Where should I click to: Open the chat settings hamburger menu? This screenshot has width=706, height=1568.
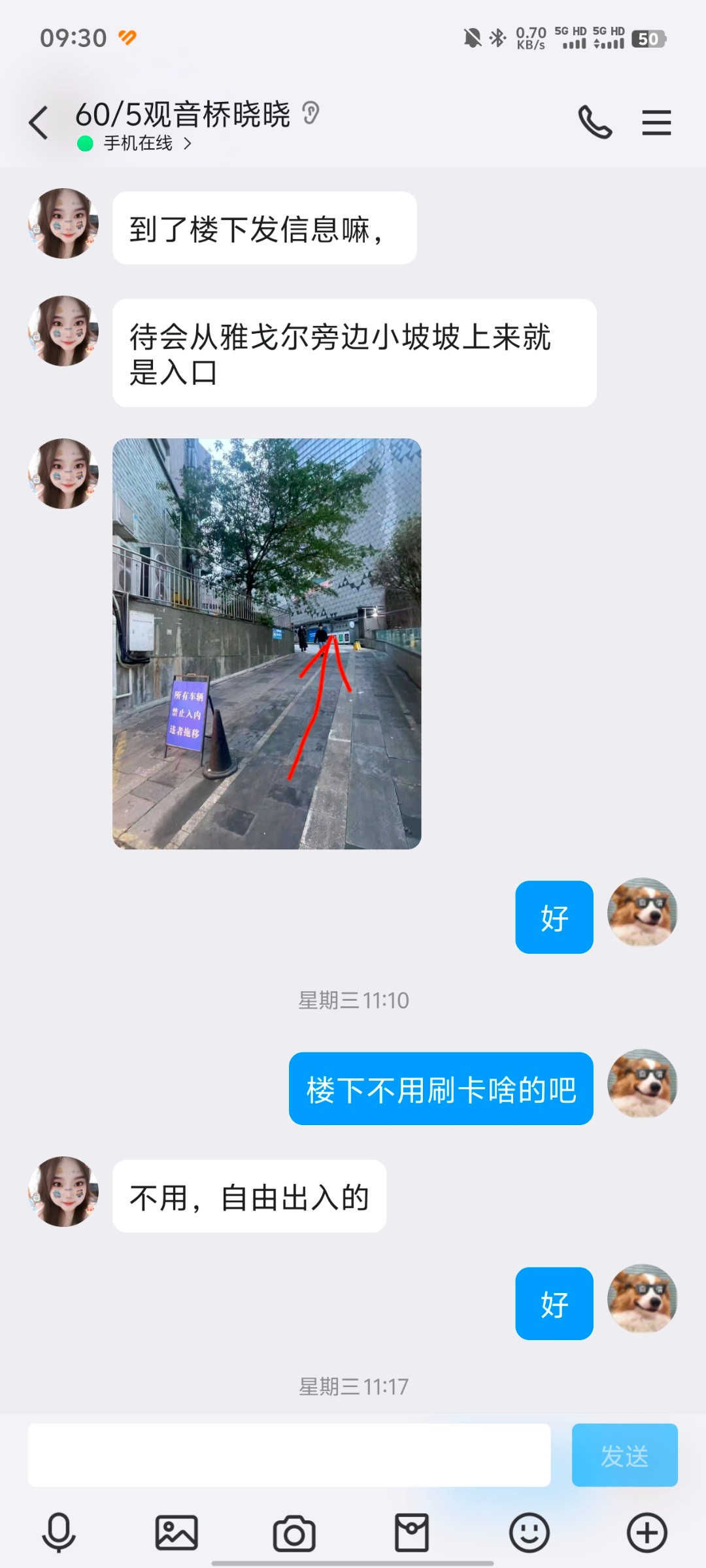(x=656, y=122)
